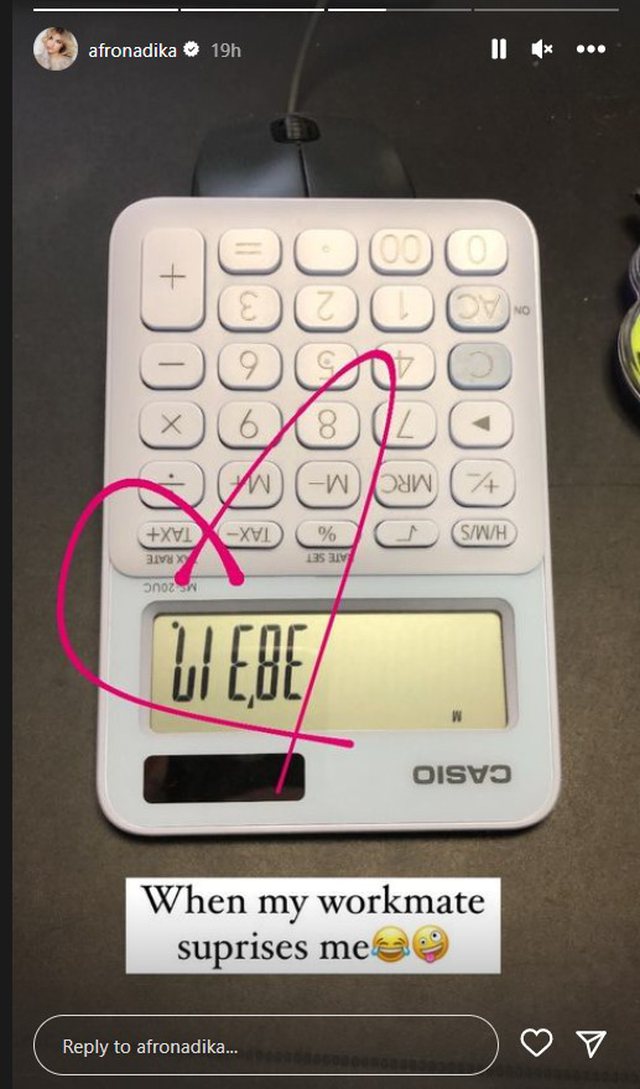640x1089 pixels.
Task: Open the three-dot overflow menu
Action: tap(591, 49)
